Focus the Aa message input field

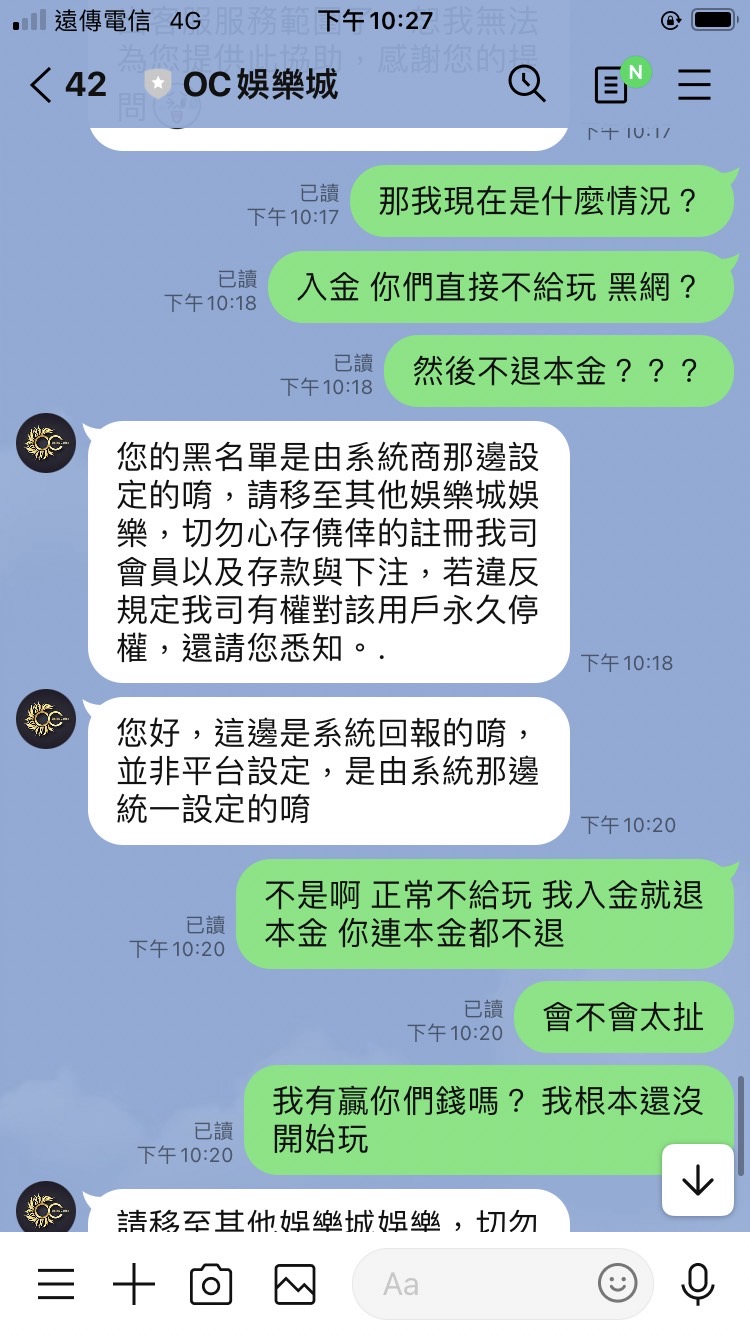[x=470, y=1284]
